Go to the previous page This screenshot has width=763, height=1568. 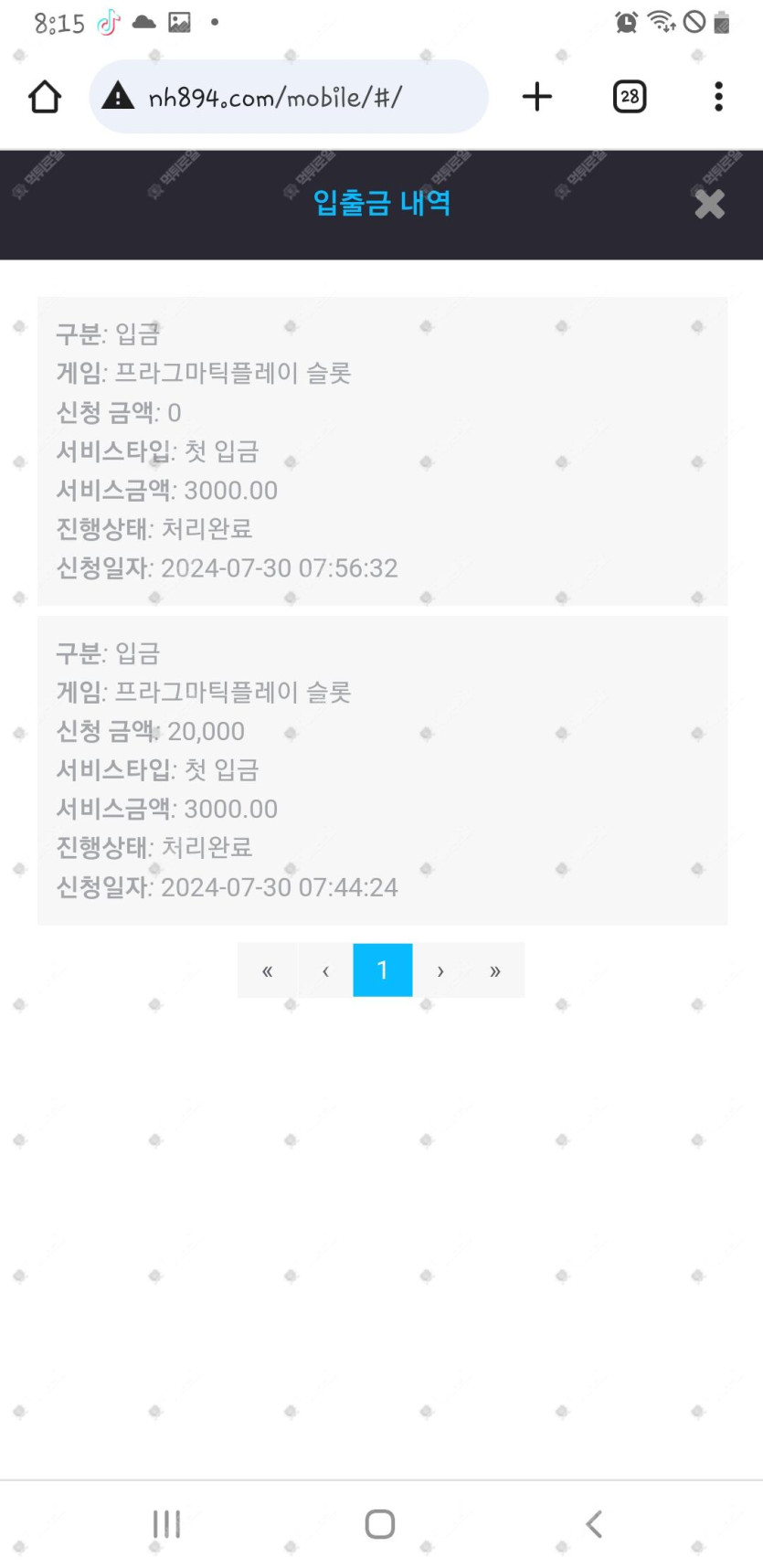pyautogui.click(x=325, y=970)
